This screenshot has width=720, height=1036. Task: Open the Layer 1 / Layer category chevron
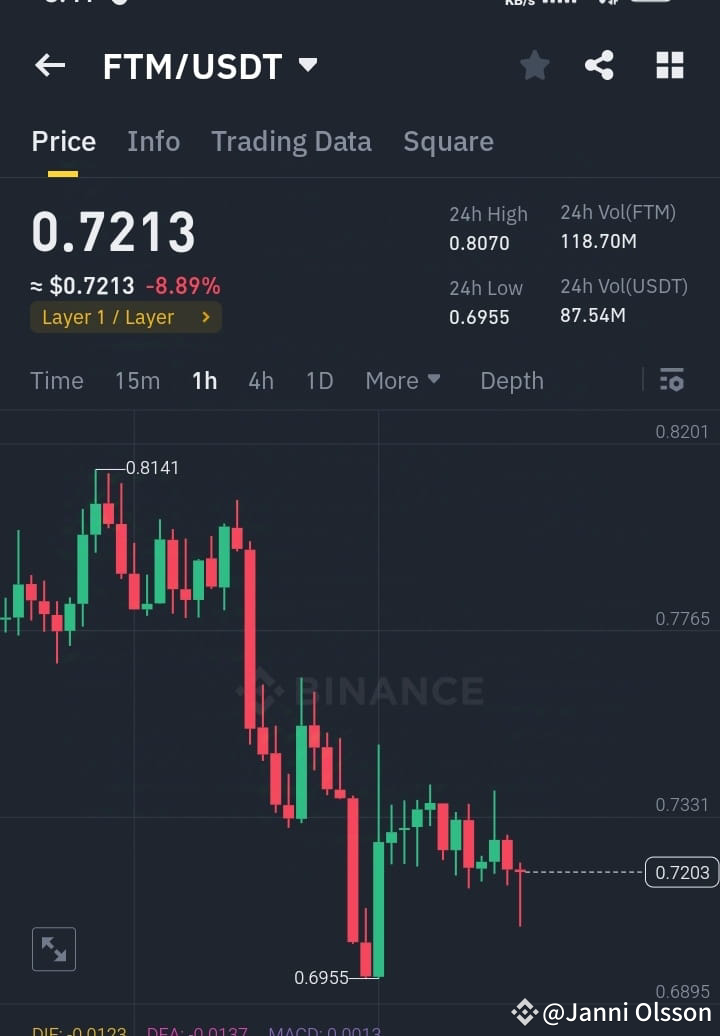[205, 317]
